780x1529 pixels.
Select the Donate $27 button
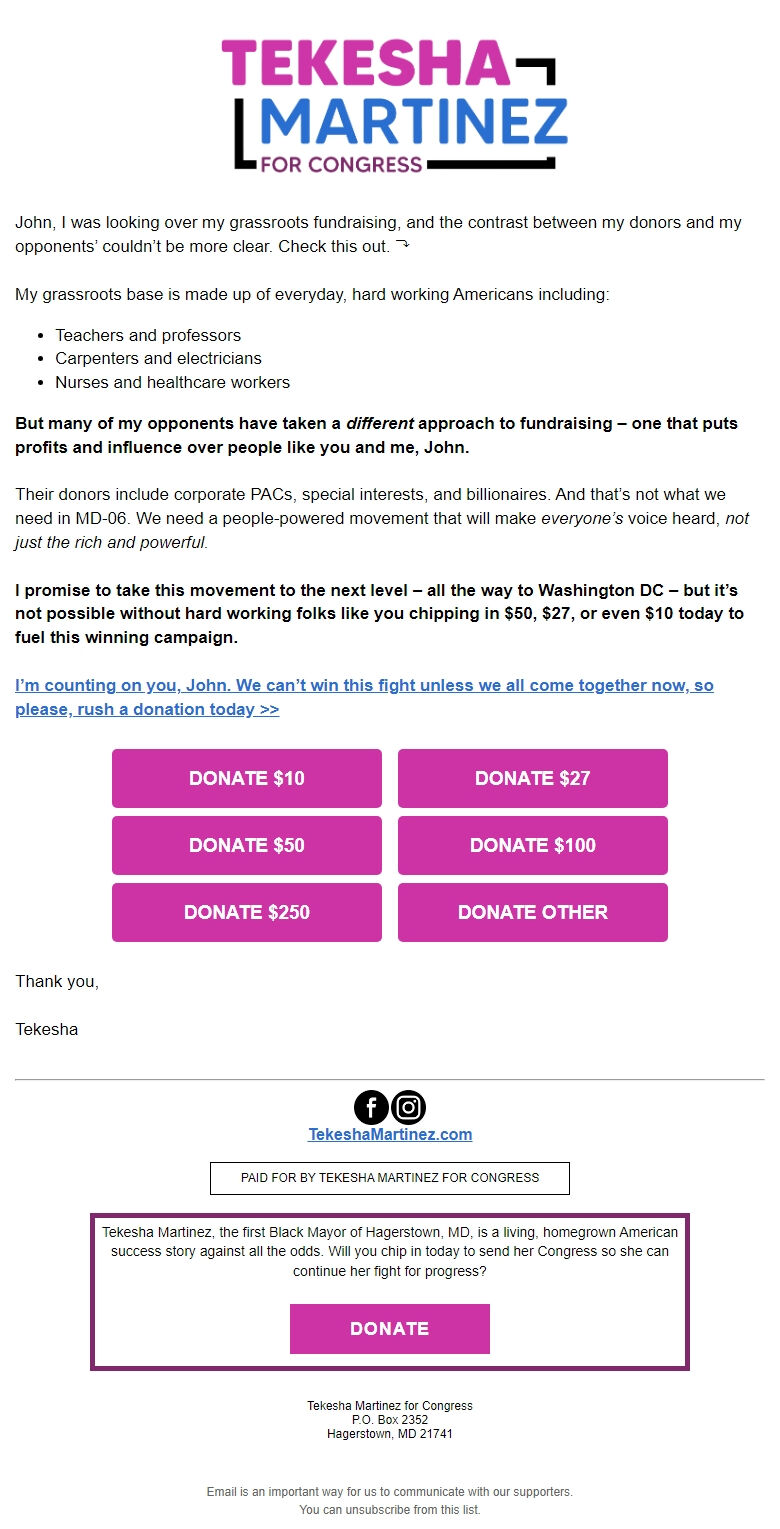click(x=532, y=778)
